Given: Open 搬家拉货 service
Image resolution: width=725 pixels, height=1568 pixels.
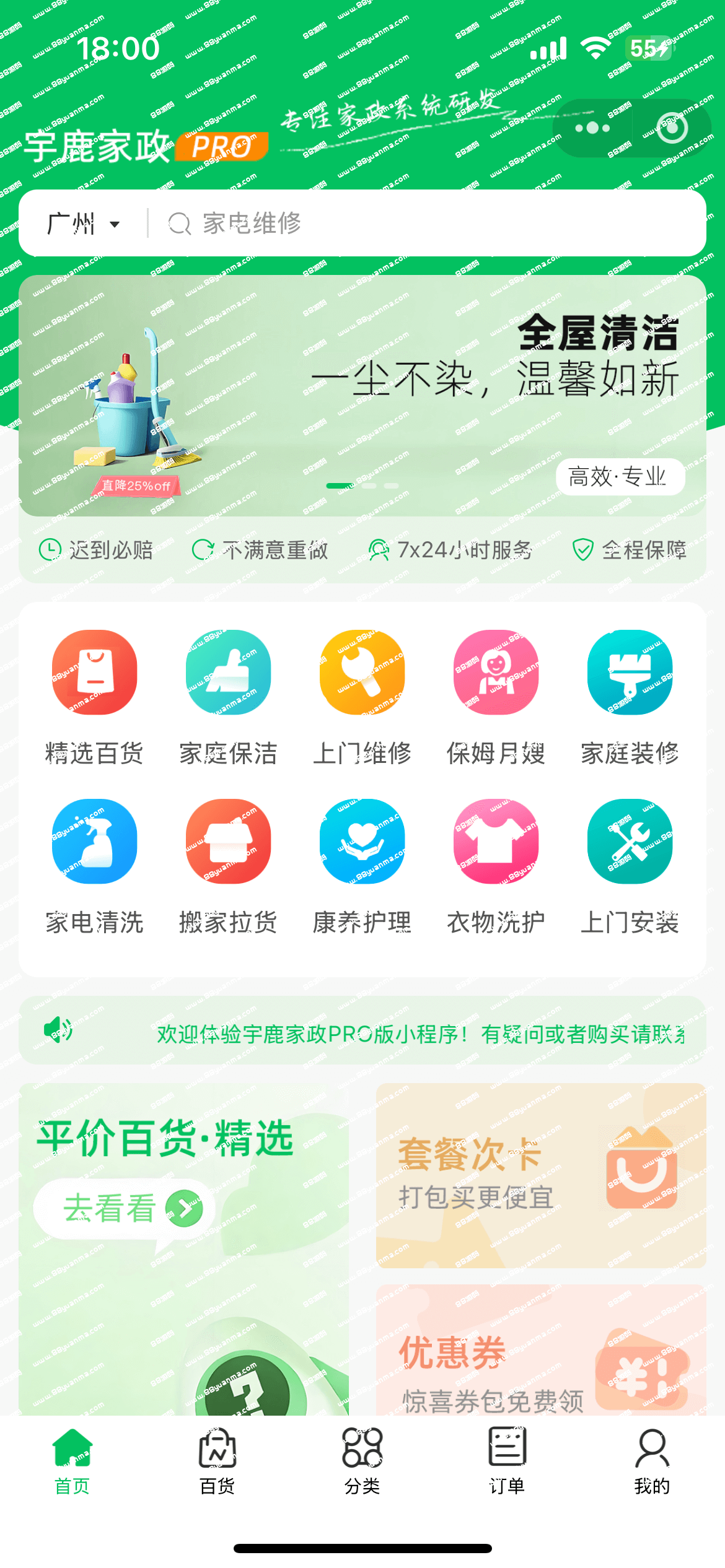Looking at the screenshot, I should (x=229, y=867).
